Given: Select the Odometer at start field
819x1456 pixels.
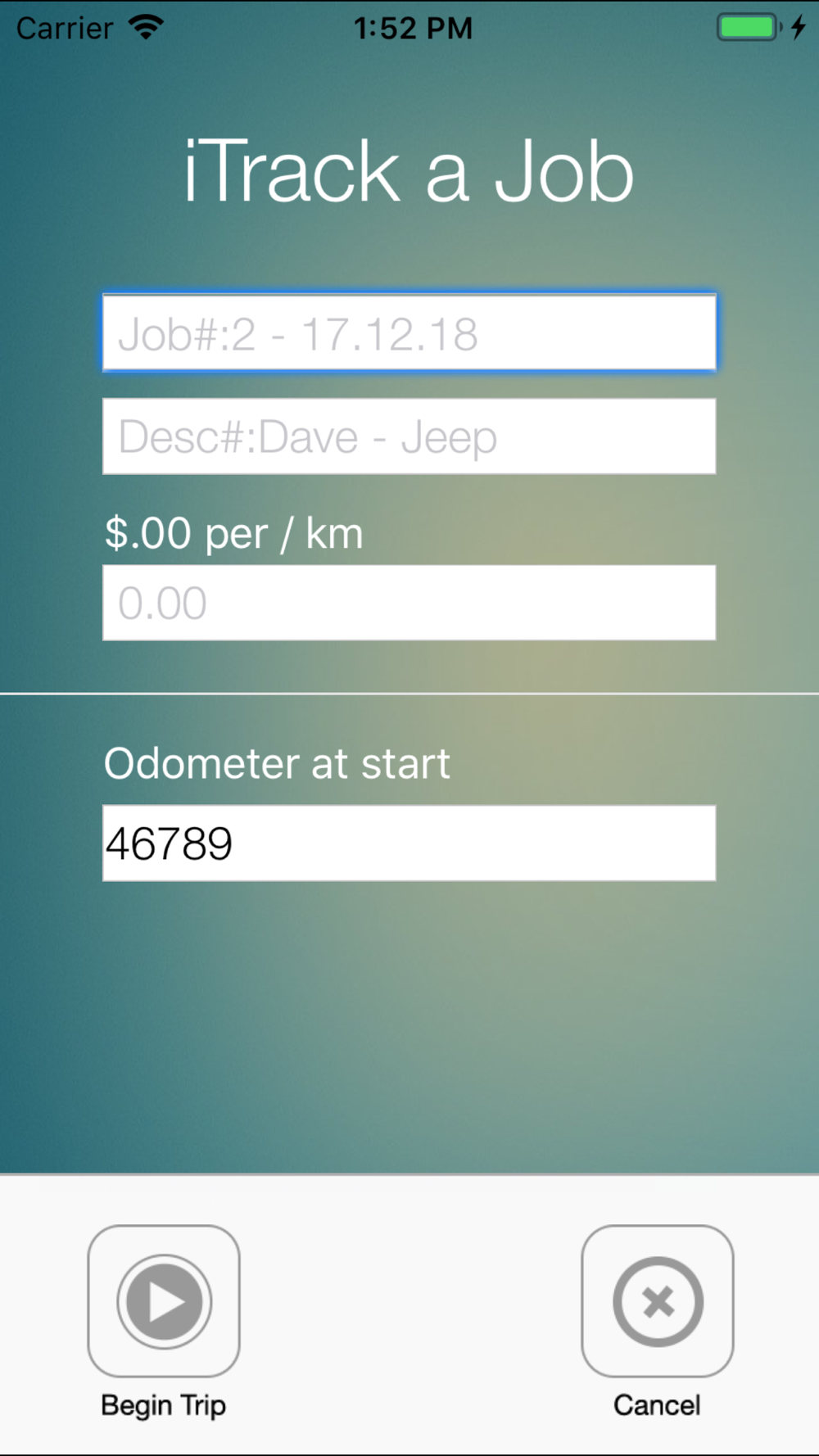Looking at the screenshot, I should tap(409, 843).
